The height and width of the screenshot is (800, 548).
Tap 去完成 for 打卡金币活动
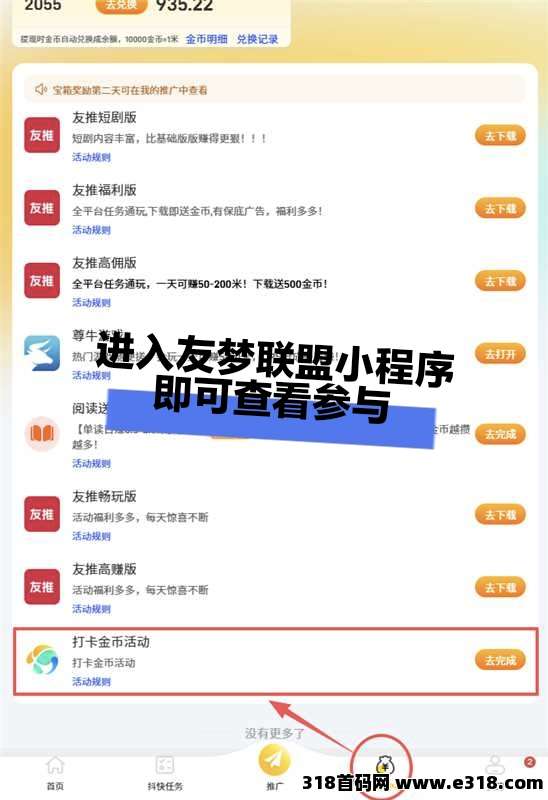[500, 660]
